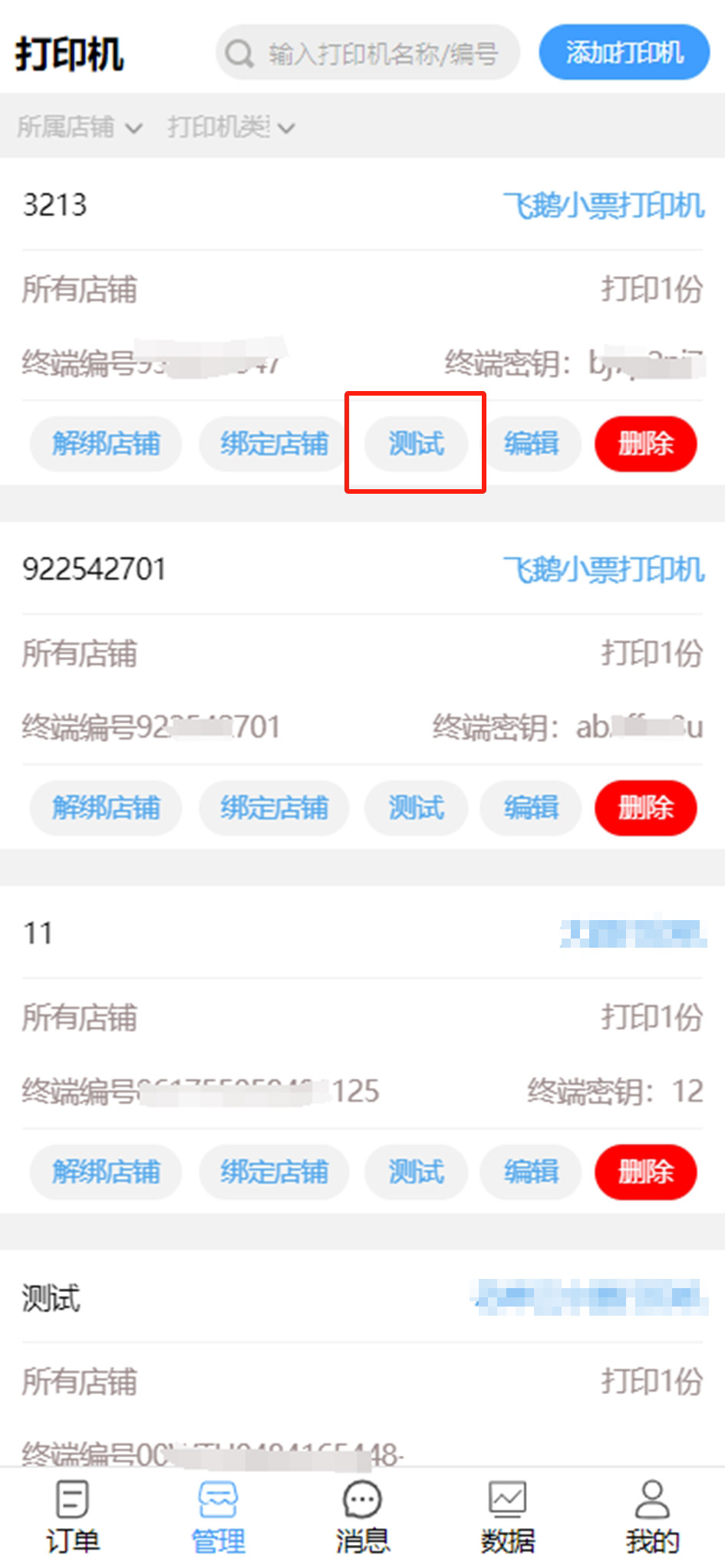
Task: Edit printer 3213
Action: [x=531, y=443]
